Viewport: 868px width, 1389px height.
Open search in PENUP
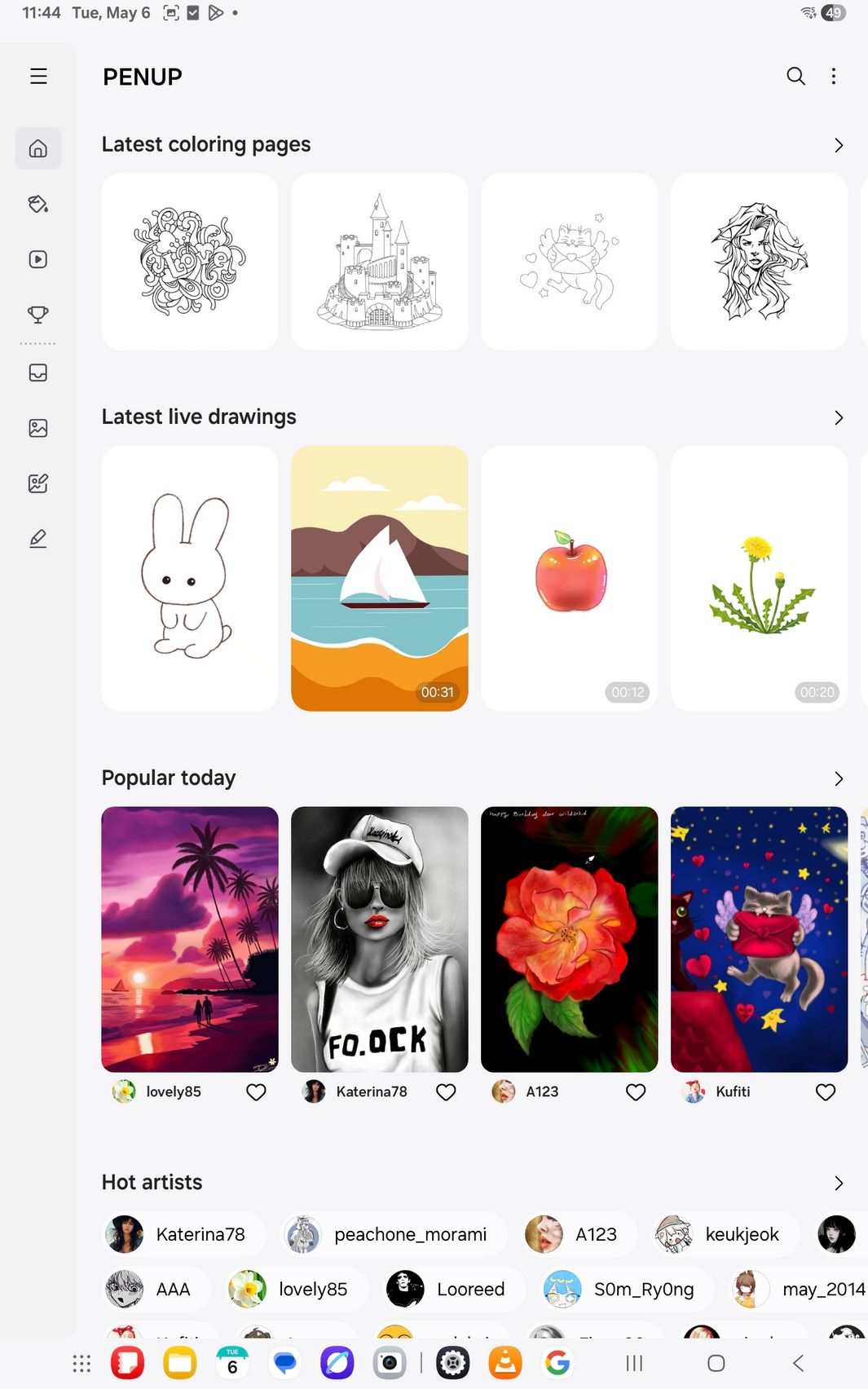pyautogui.click(x=795, y=77)
